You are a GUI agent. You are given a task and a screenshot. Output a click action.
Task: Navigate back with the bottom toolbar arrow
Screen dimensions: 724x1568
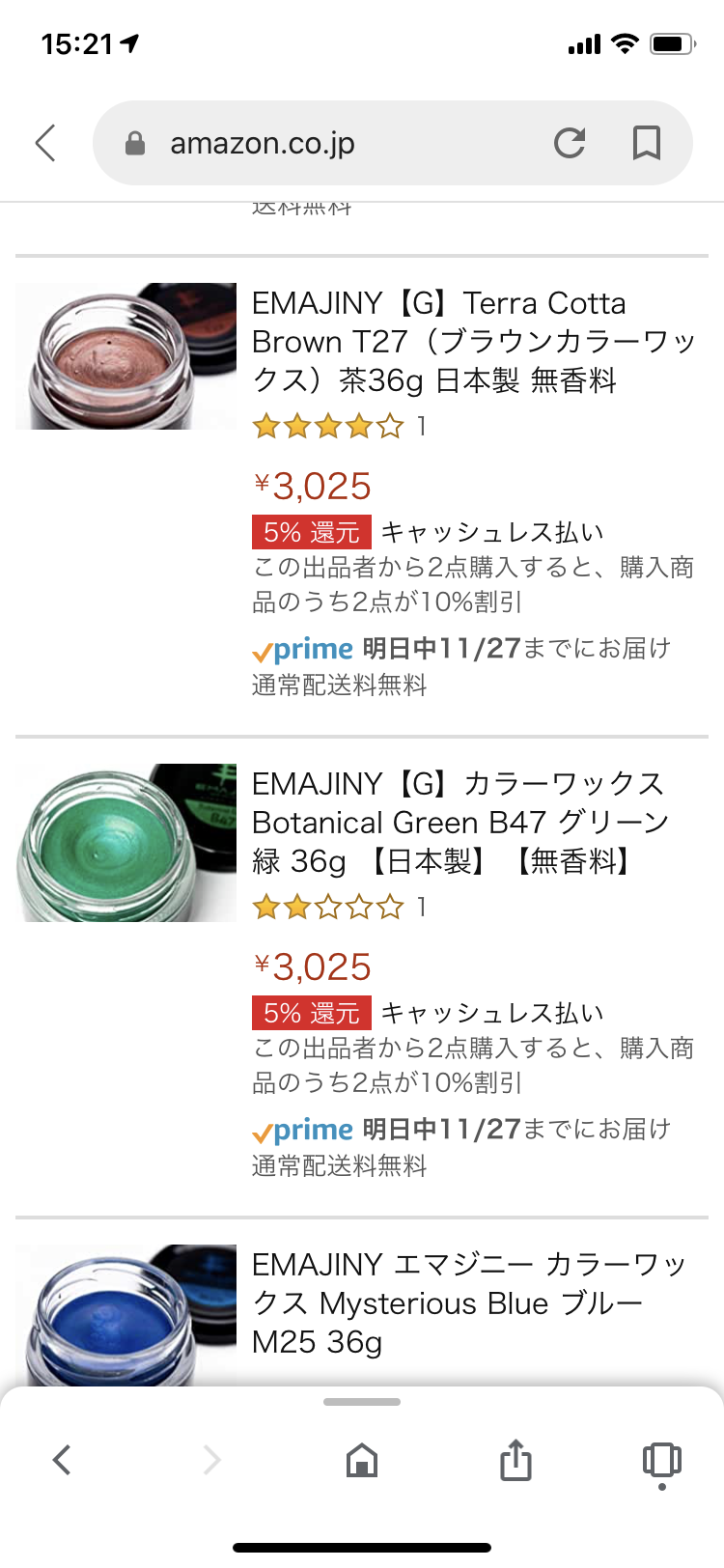(62, 1460)
